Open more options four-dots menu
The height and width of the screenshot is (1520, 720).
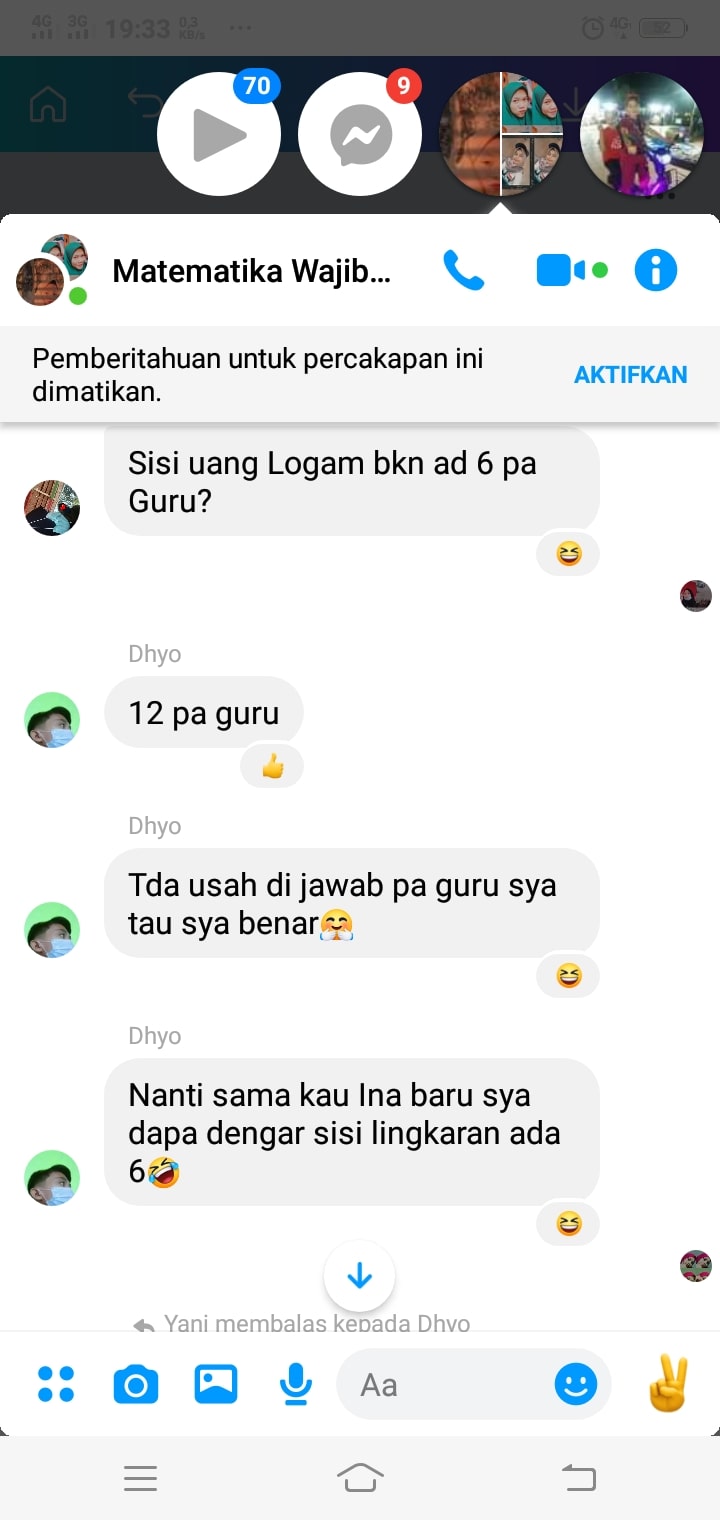[x=56, y=1384]
